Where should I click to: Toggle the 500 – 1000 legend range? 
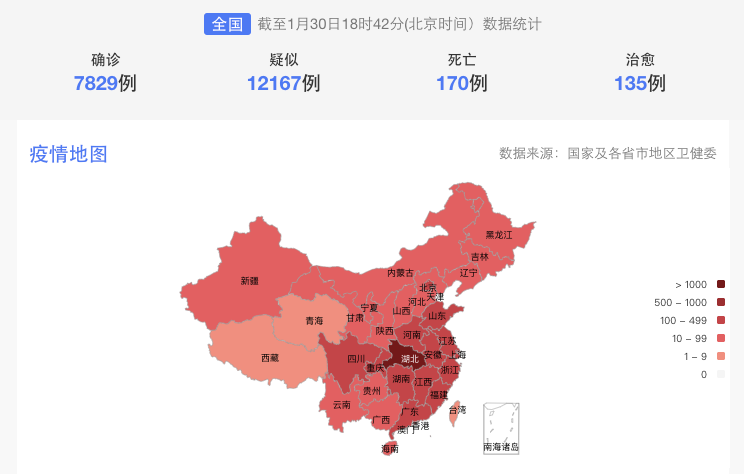coord(720,302)
